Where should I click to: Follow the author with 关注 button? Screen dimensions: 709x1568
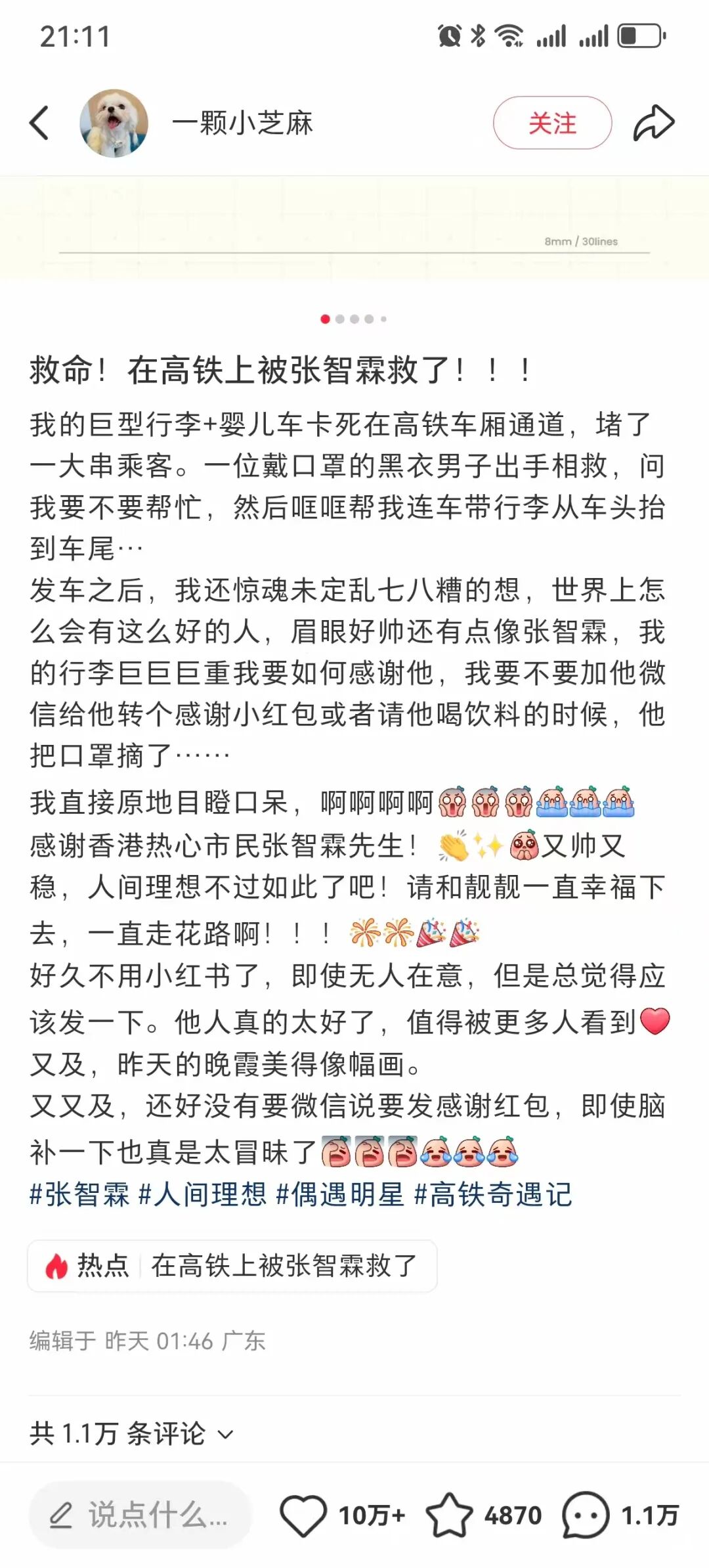(x=551, y=123)
